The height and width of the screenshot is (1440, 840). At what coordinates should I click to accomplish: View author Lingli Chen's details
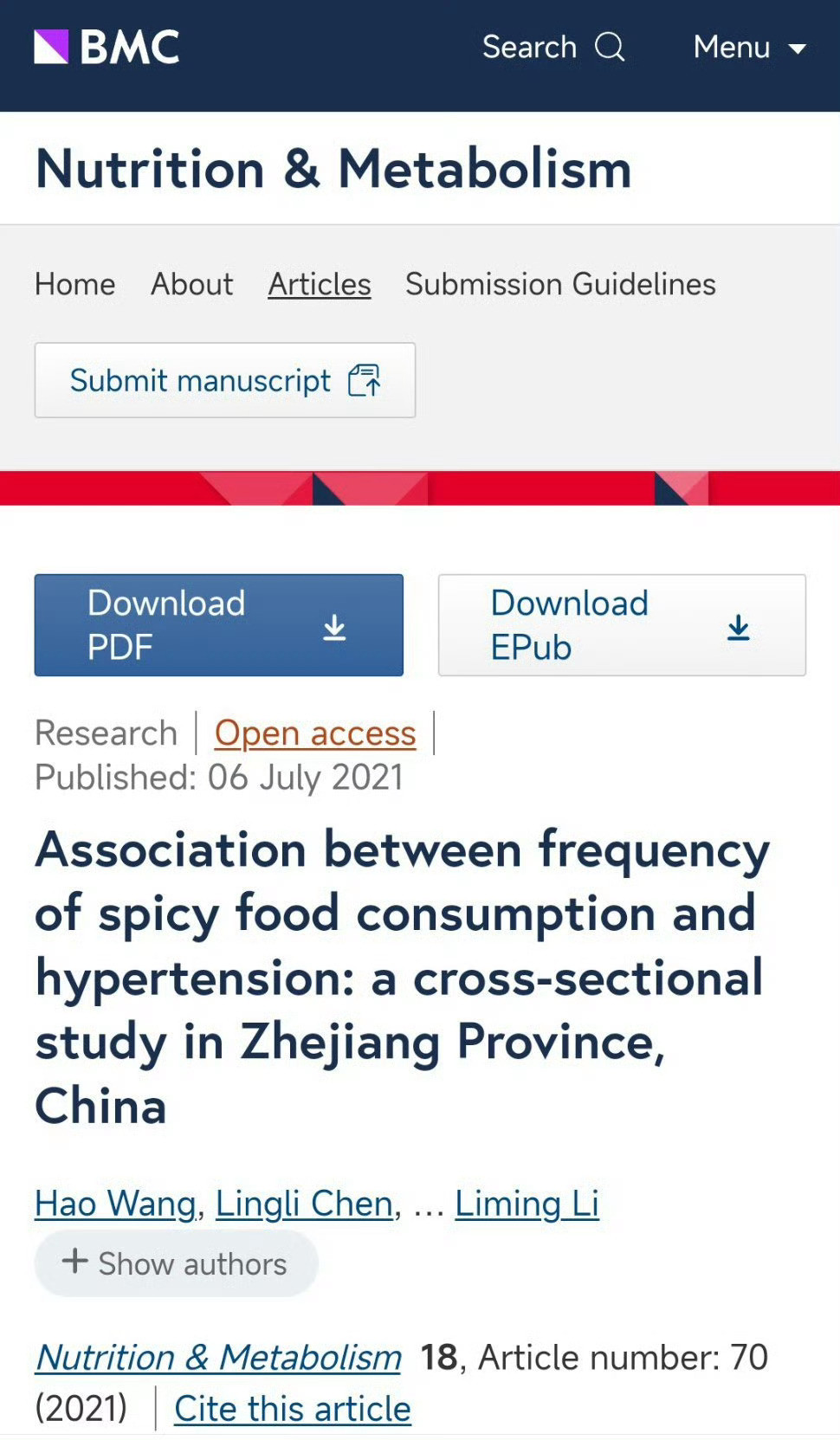tap(304, 1204)
